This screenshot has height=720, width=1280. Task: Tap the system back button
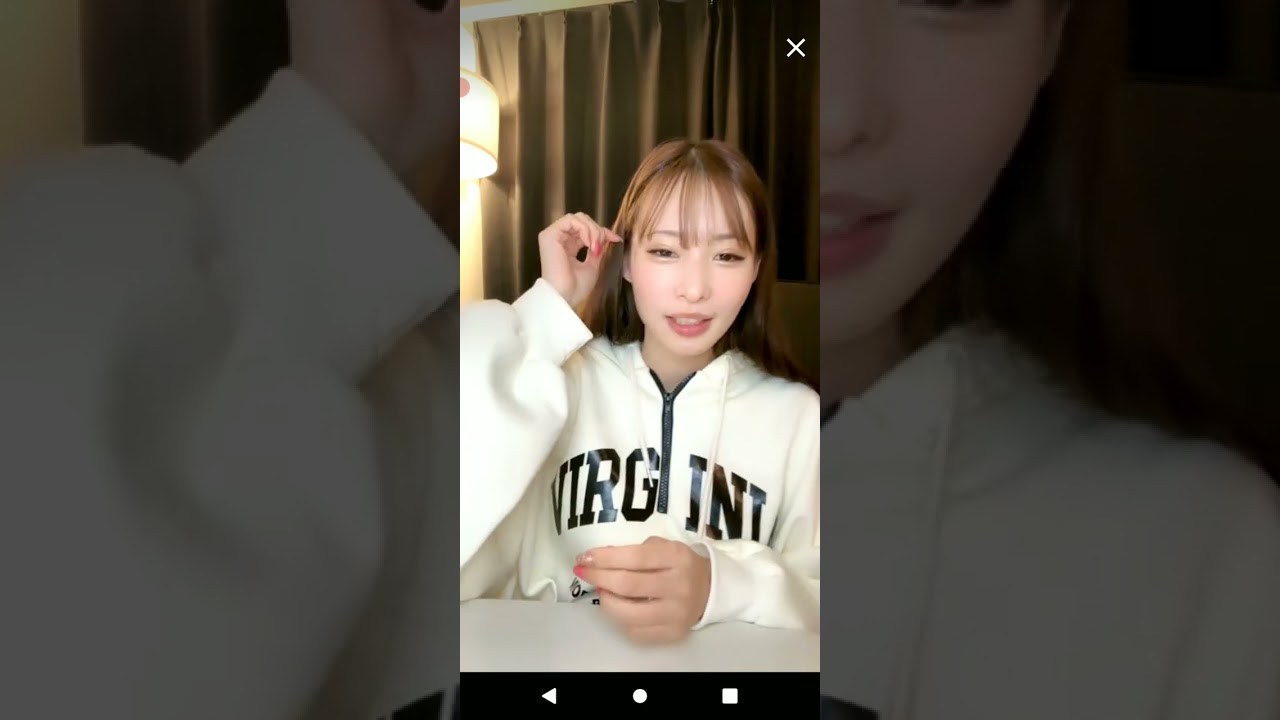(x=549, y=696)
